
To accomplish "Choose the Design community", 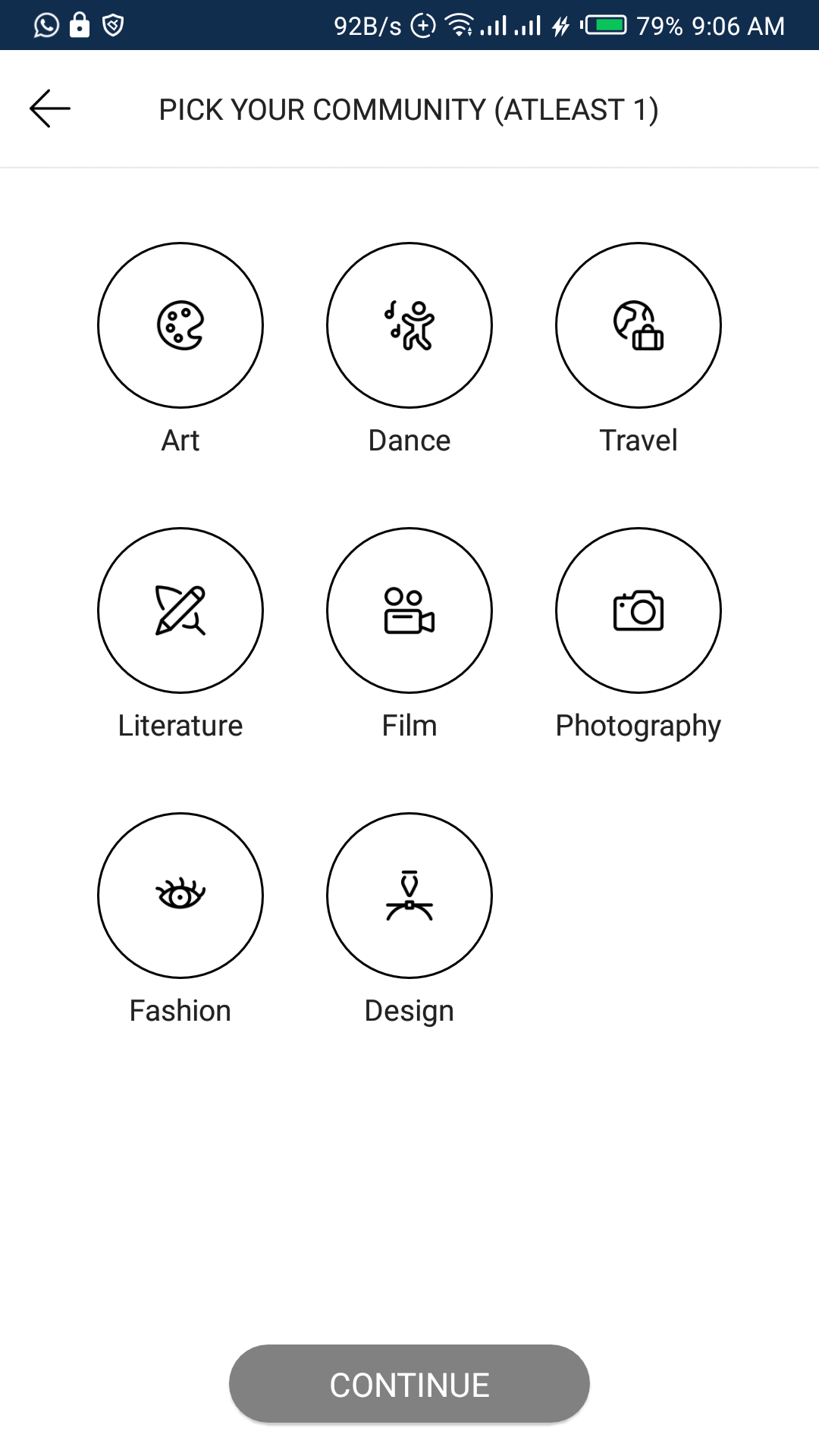I will click(x=409, y=896).
